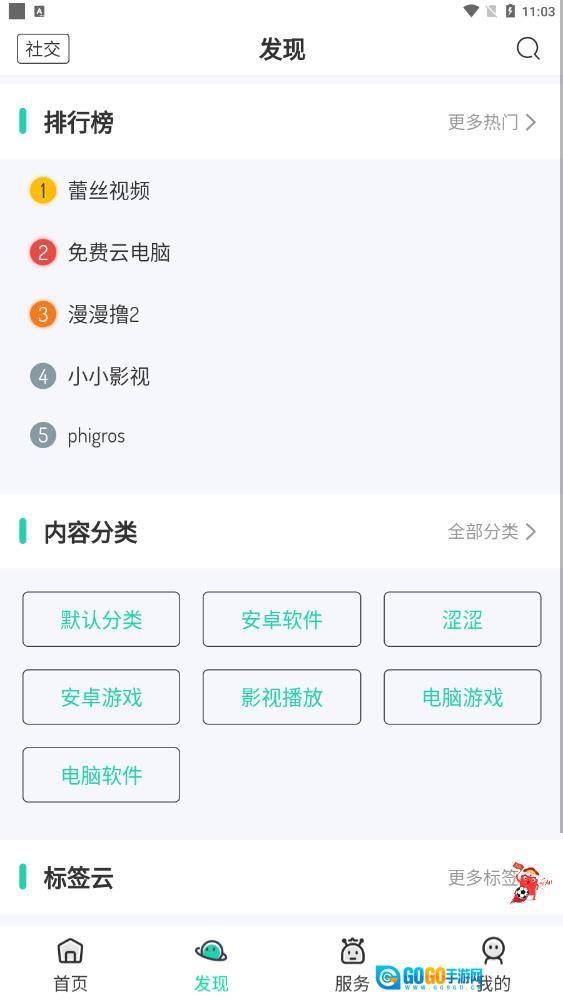The height and width of the screenshot is (1000, 563).
Task: Open 更多热门 ranking list
Action: pyautogui.click(x=492, y=122)
